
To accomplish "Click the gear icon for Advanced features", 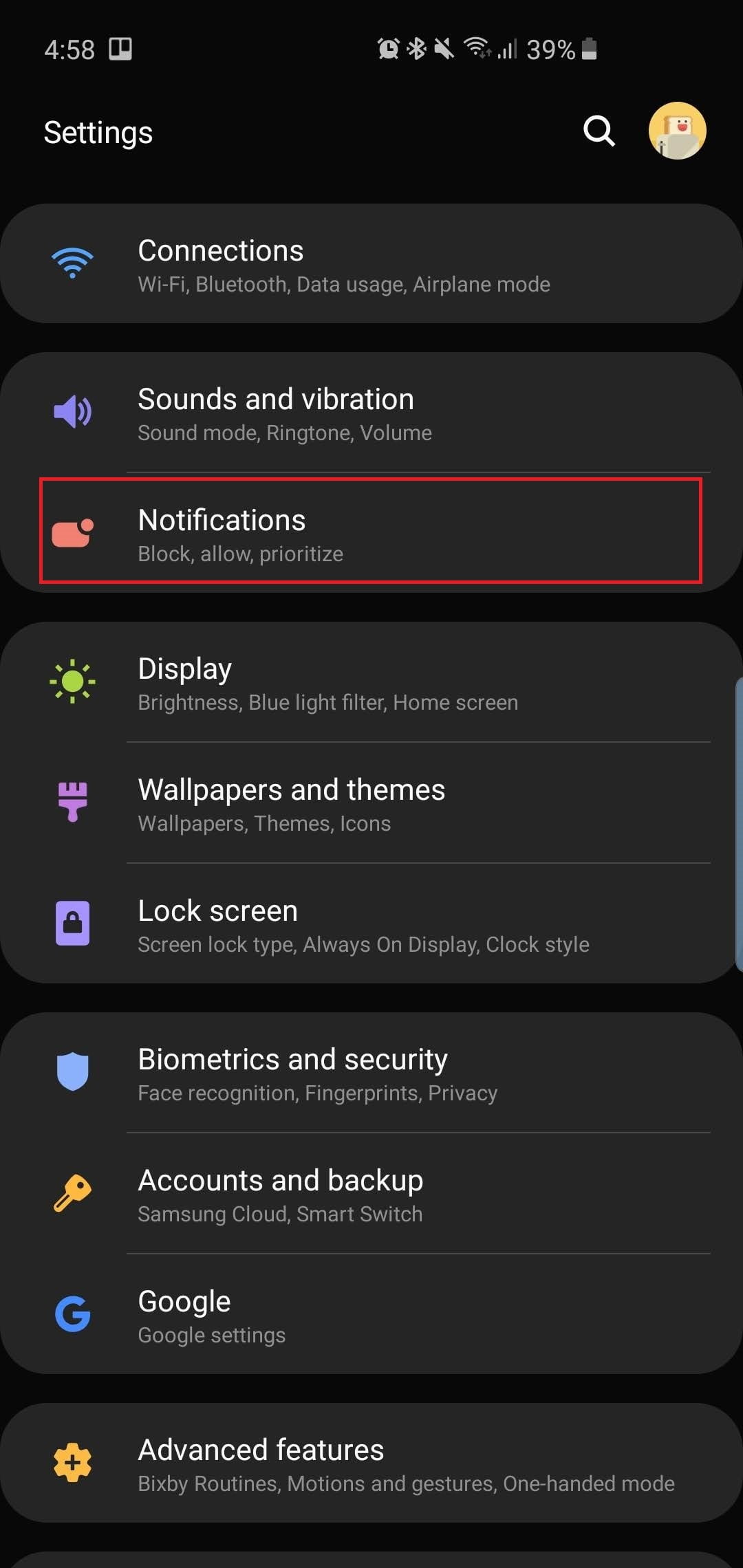I will point(72,1463).
